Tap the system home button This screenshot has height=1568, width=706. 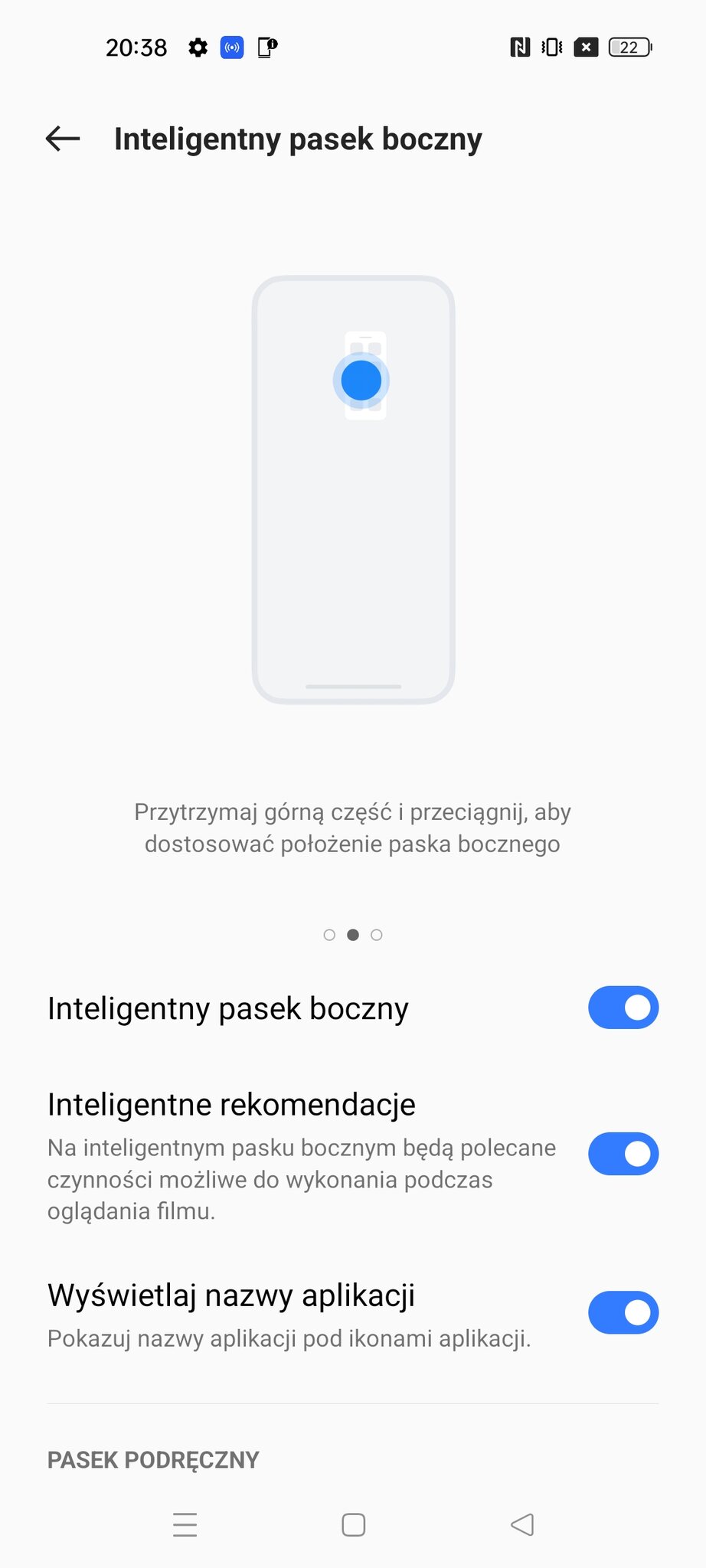[x=353, y=1524]
